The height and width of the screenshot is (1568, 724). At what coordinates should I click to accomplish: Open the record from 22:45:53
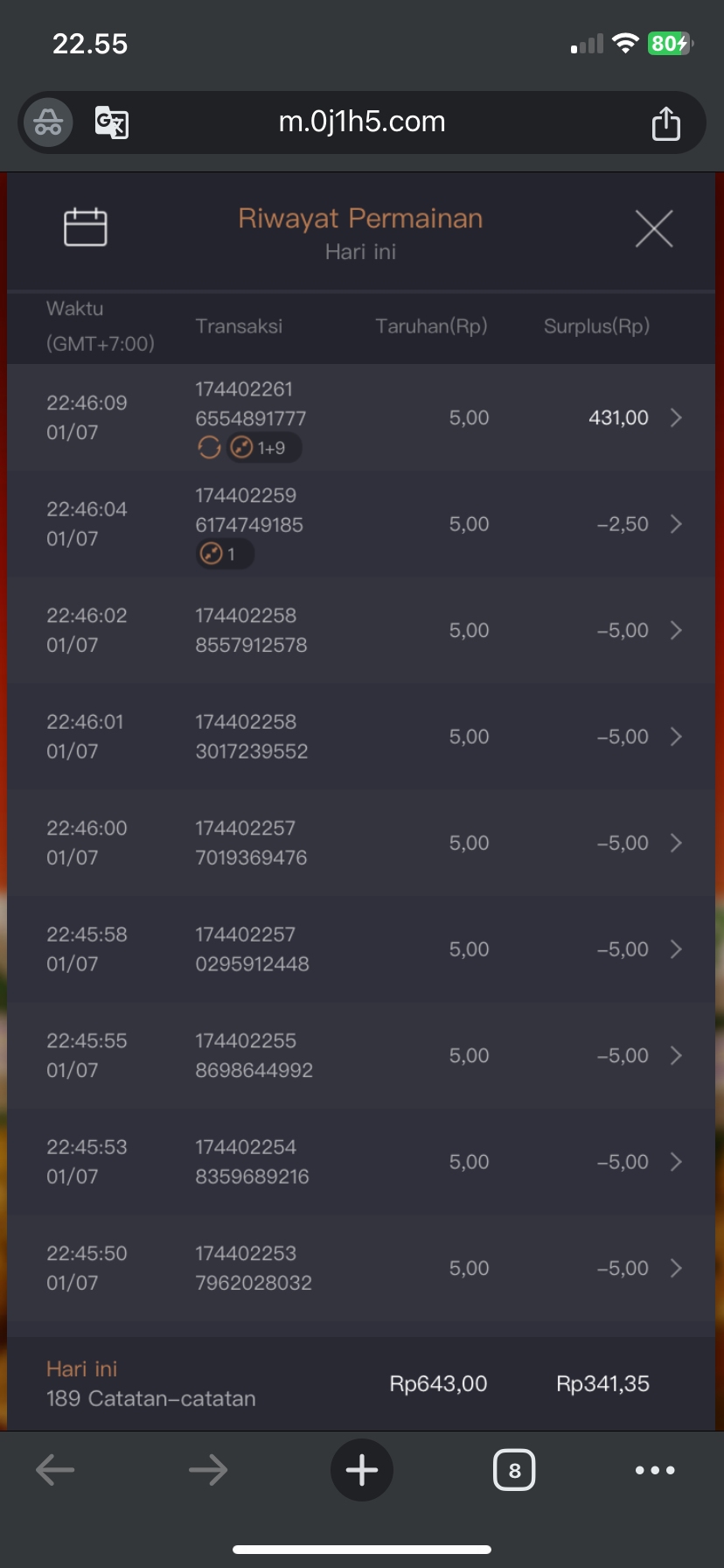tap(675, 1162)
